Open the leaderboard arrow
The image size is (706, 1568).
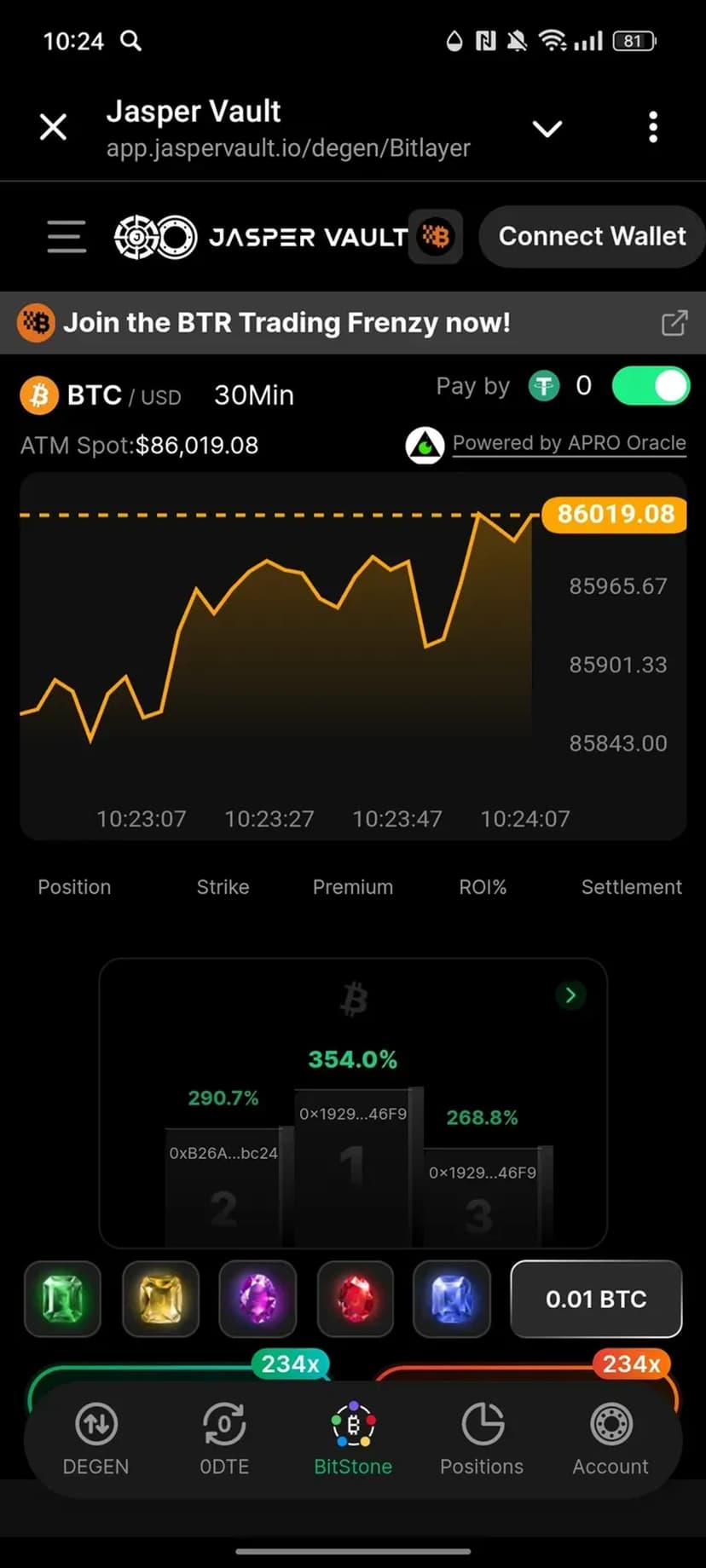pyautogui.click(x=570, y=994)
